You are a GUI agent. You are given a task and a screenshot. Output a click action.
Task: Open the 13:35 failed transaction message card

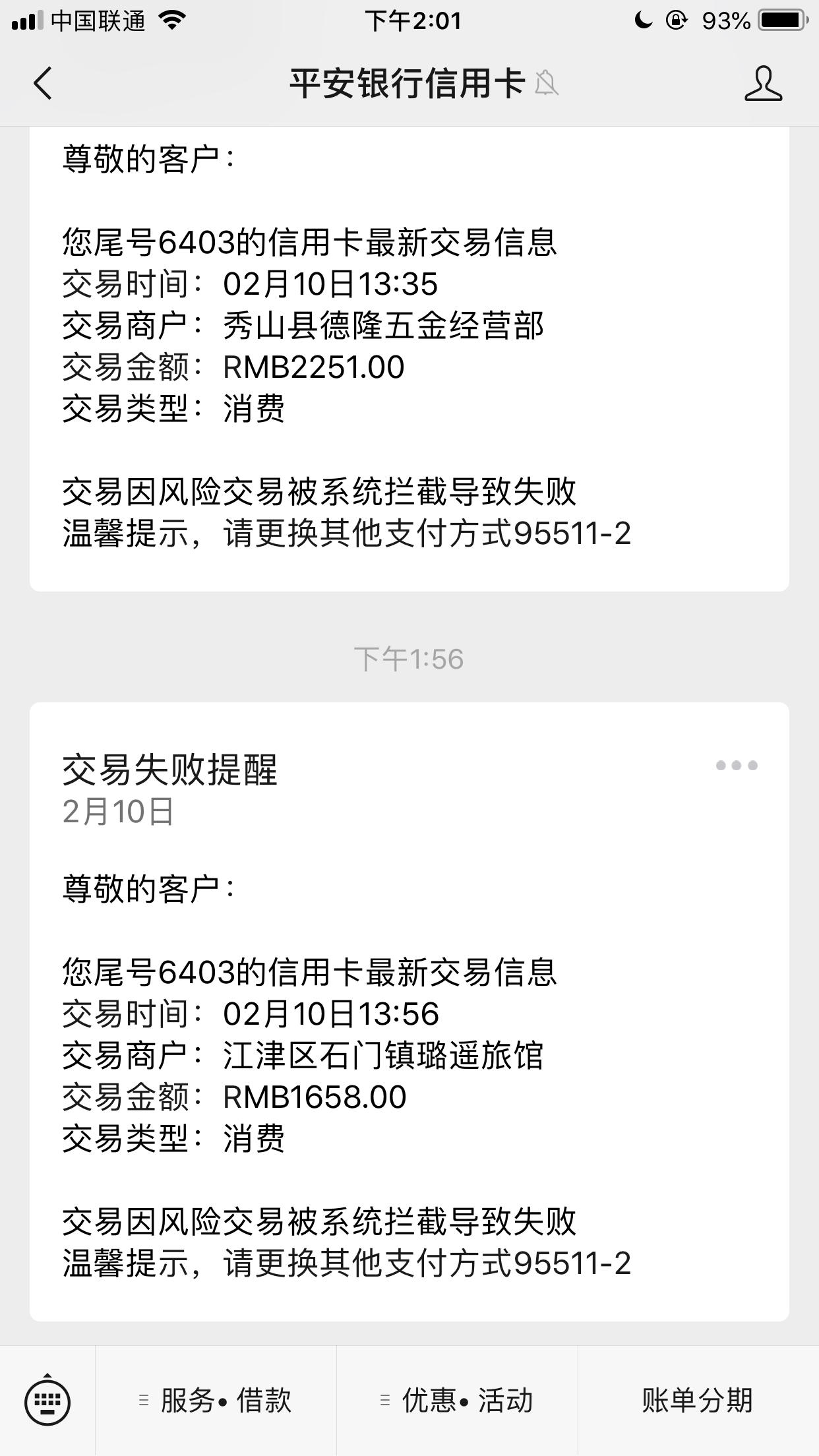[409, 359]
